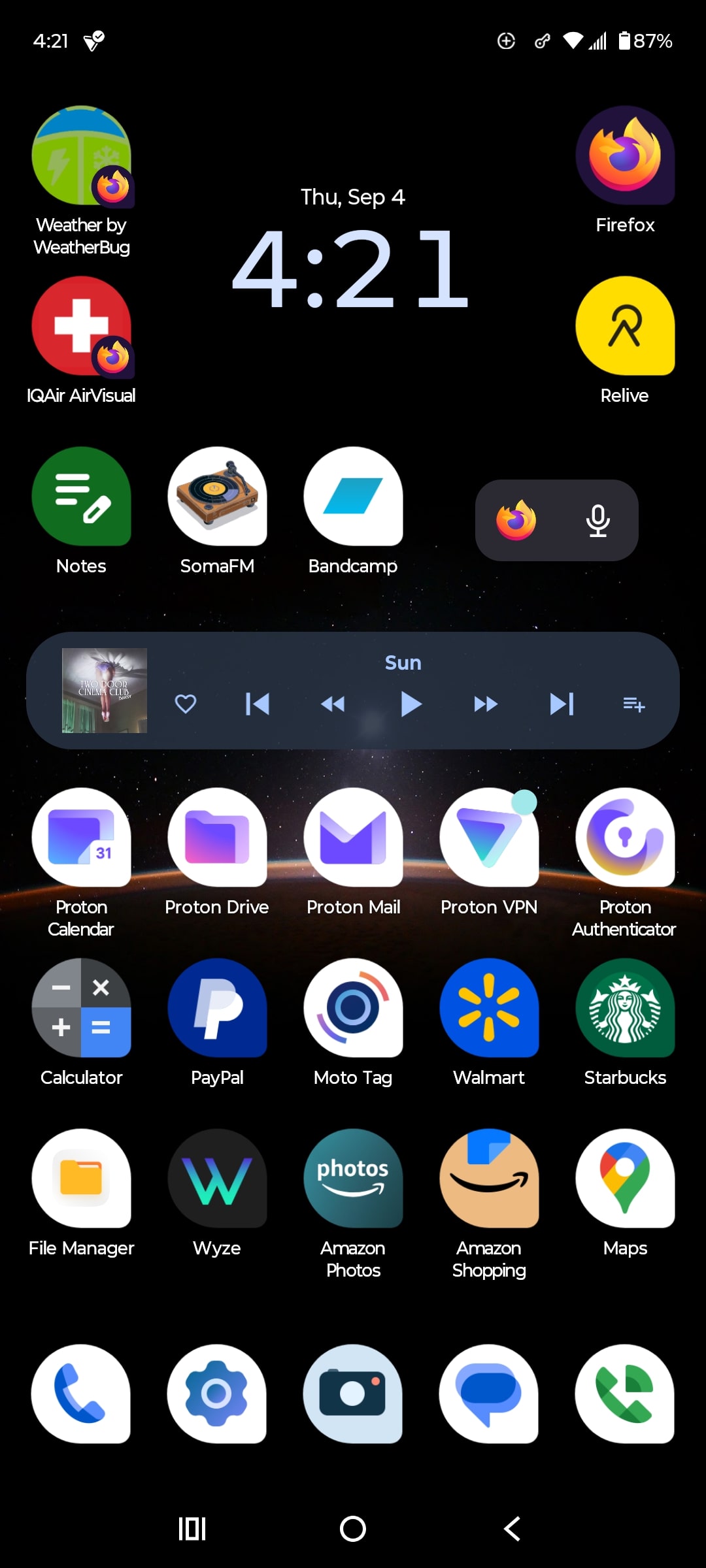This screenshot has width=706, height=1568.
Task: Open the Camera from the dock
Action: tap(353, 1393)
